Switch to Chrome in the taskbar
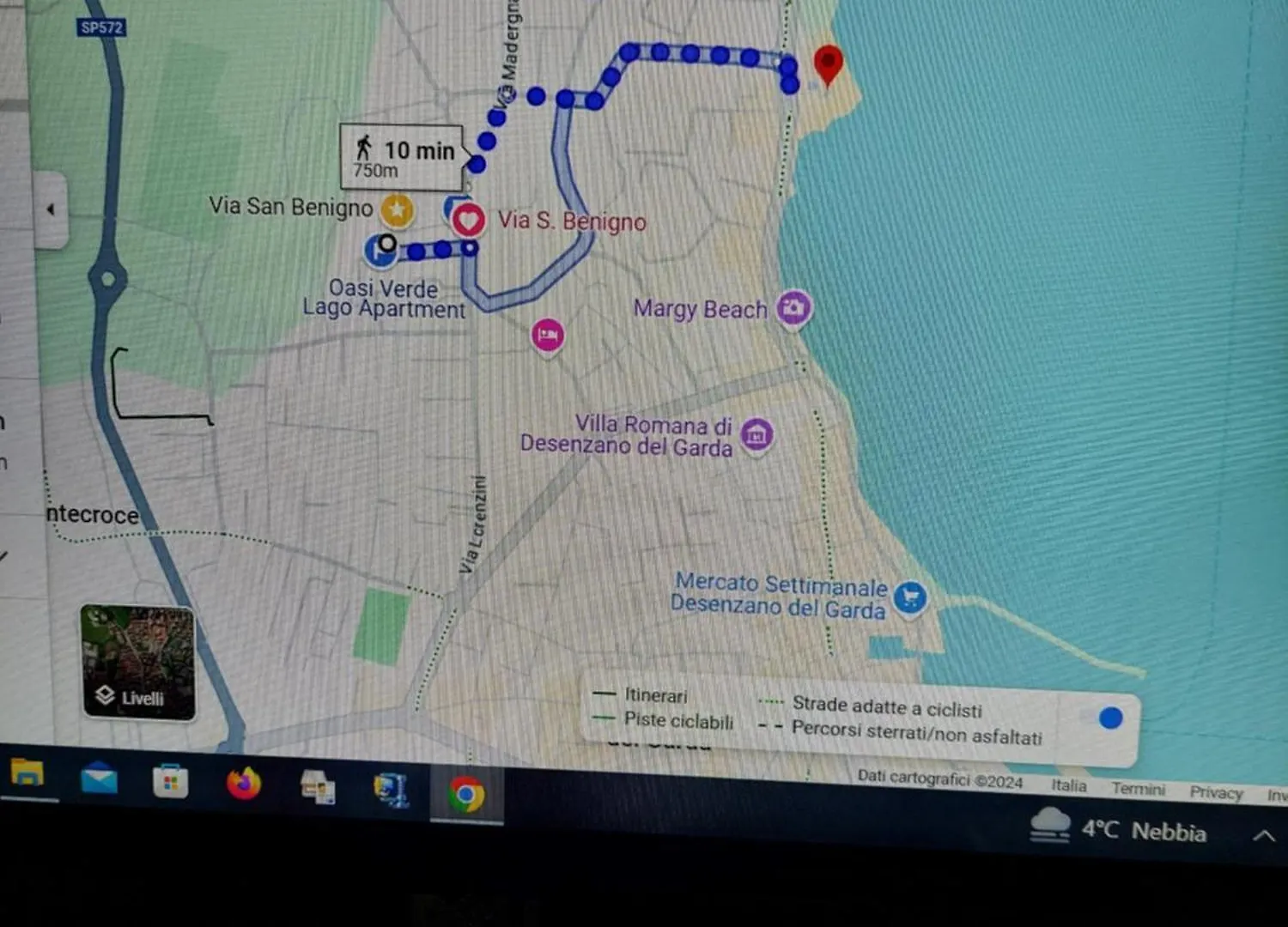The width and height of the screenshot is (1288, 927). [465, 795]
